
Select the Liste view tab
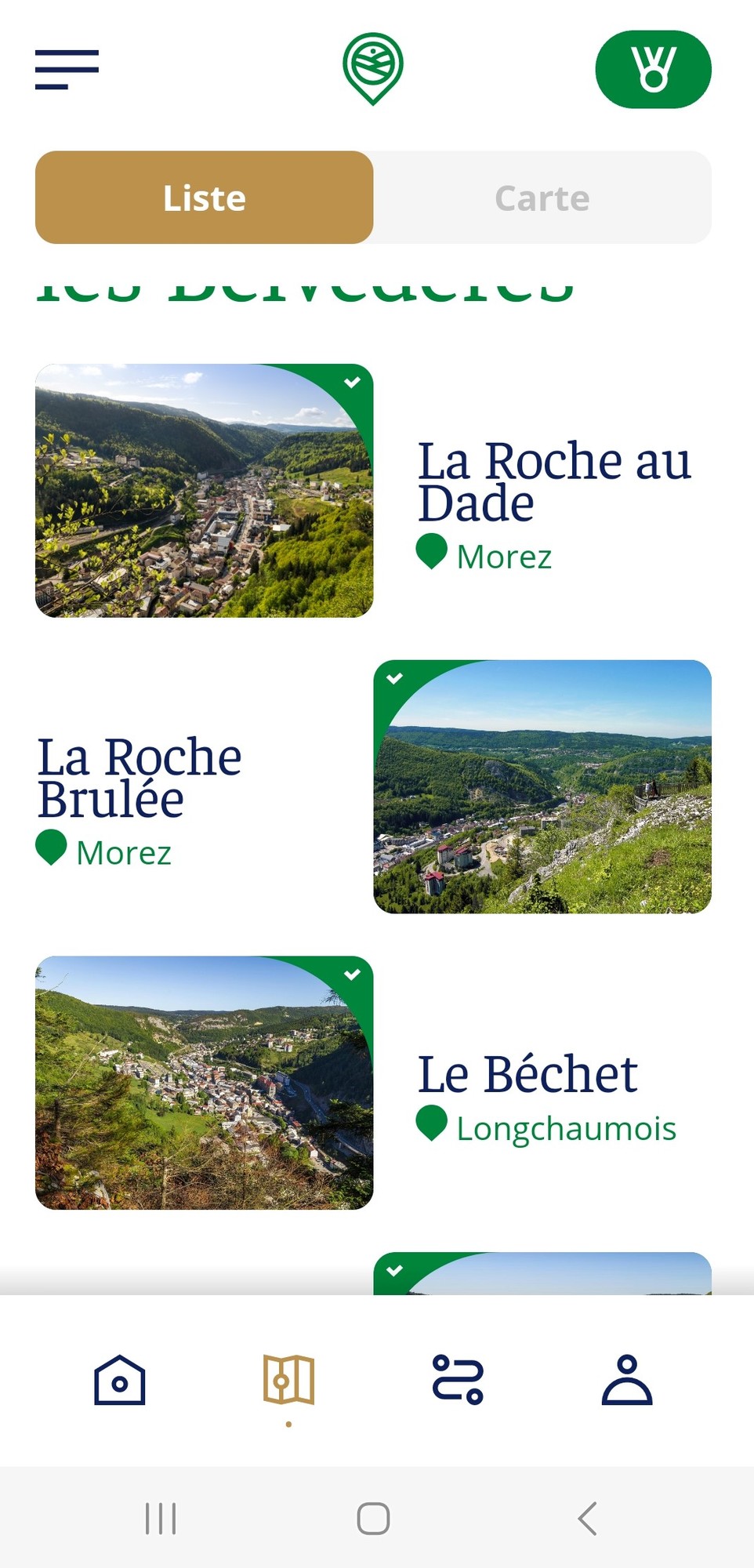(x=205, y=198)
